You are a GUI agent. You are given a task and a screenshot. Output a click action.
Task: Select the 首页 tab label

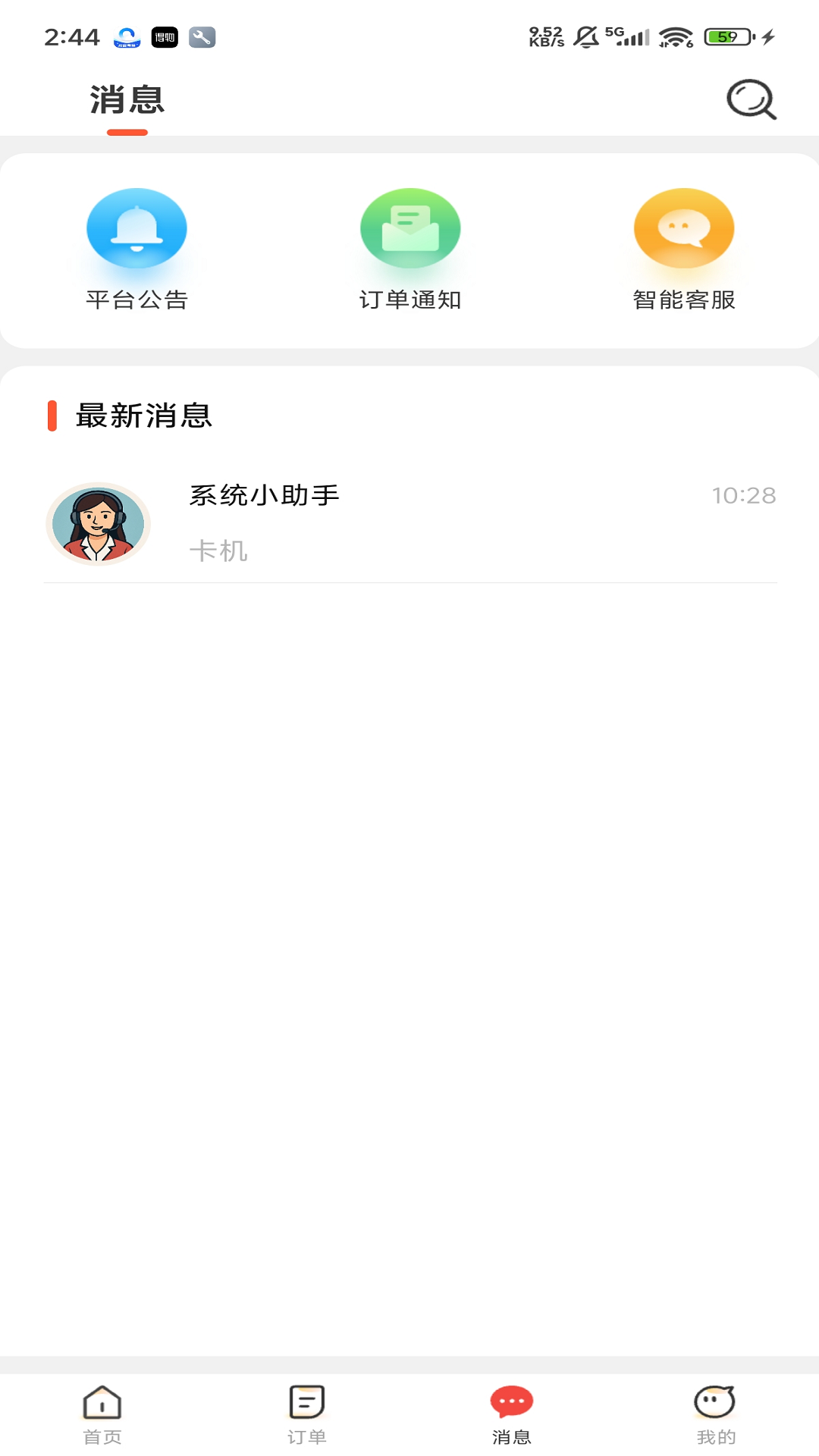point(101,1436)
